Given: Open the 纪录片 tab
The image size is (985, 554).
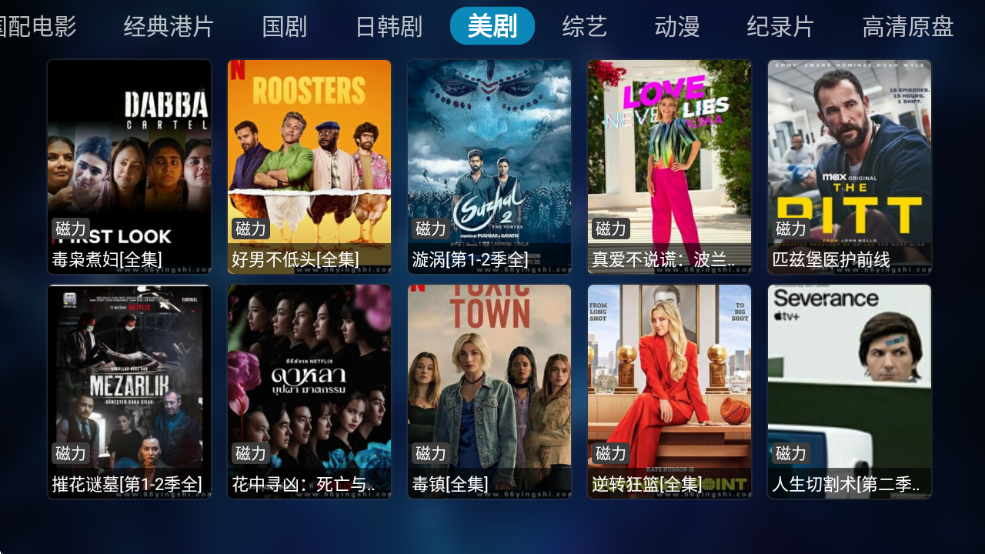Looking at the screenshot, I should (x=780, y=27).
